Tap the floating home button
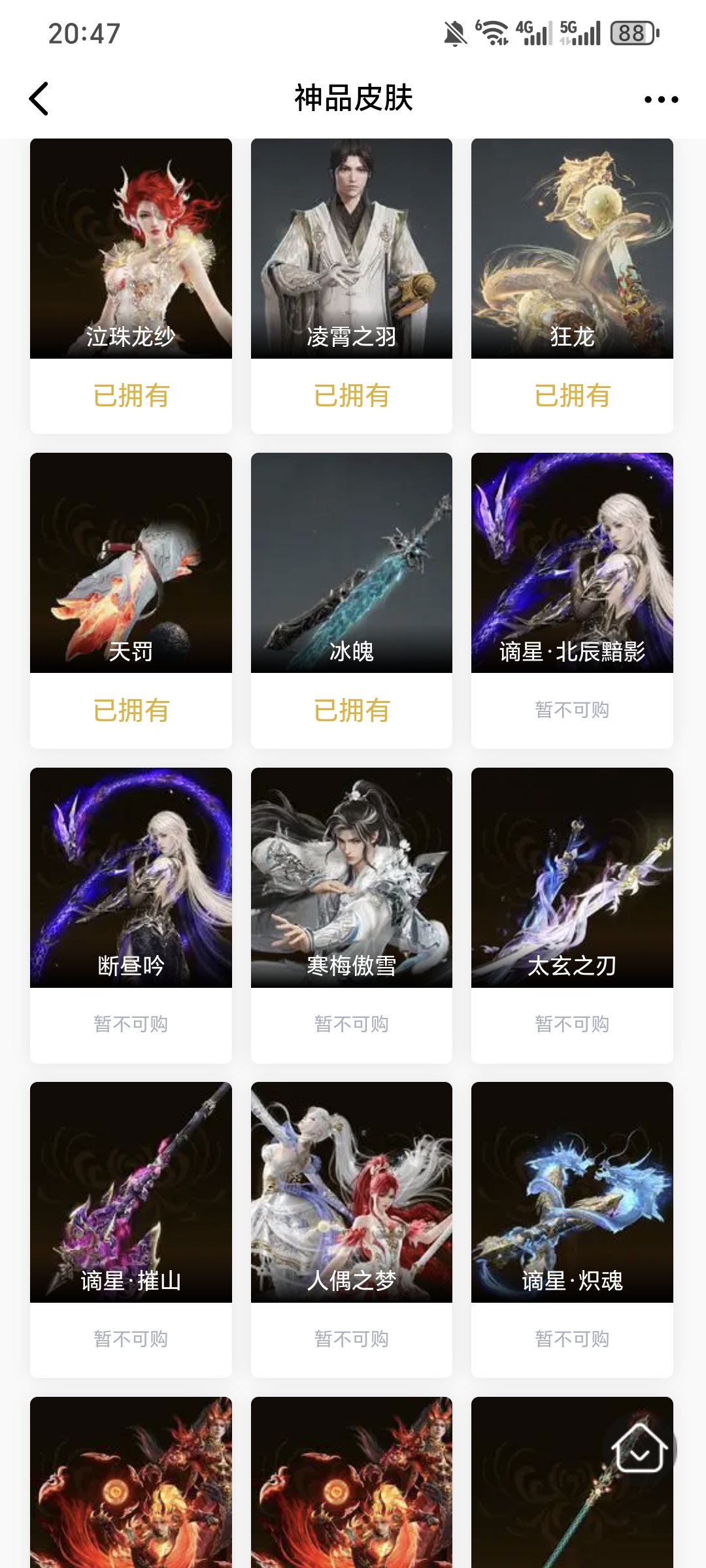 coord(639,1448)
